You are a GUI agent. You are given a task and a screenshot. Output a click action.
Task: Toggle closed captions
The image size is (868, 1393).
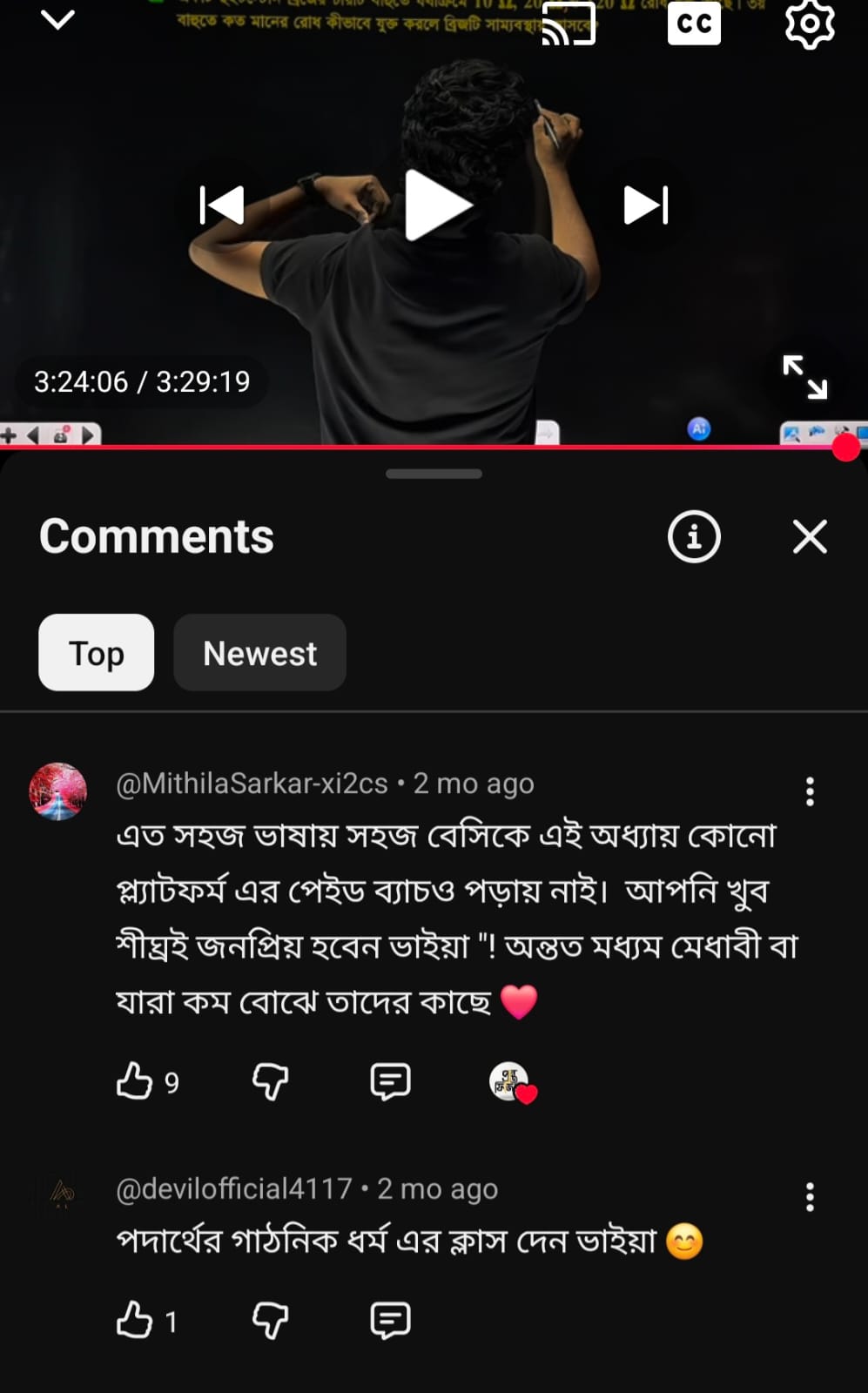694,23
